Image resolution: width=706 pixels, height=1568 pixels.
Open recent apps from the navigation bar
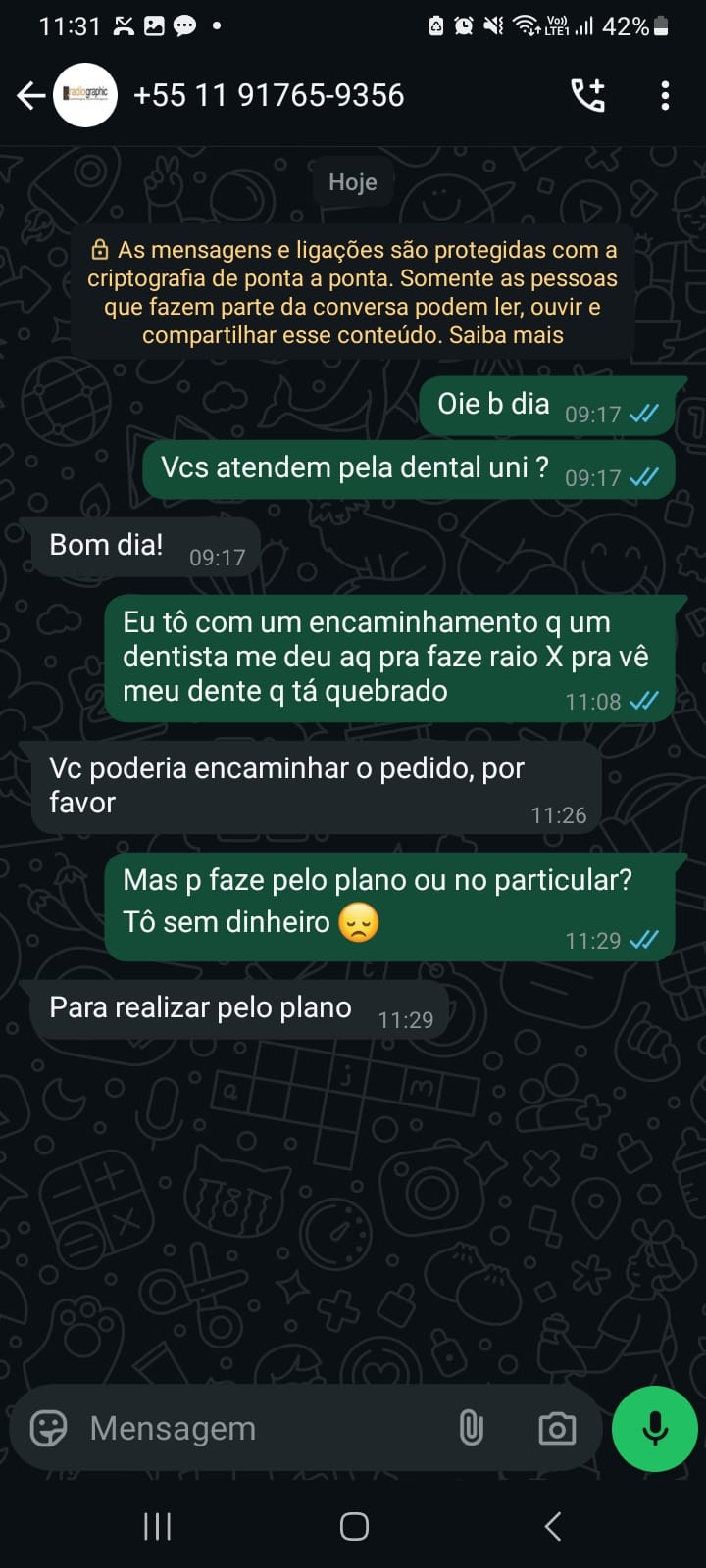pos(157,1526)
